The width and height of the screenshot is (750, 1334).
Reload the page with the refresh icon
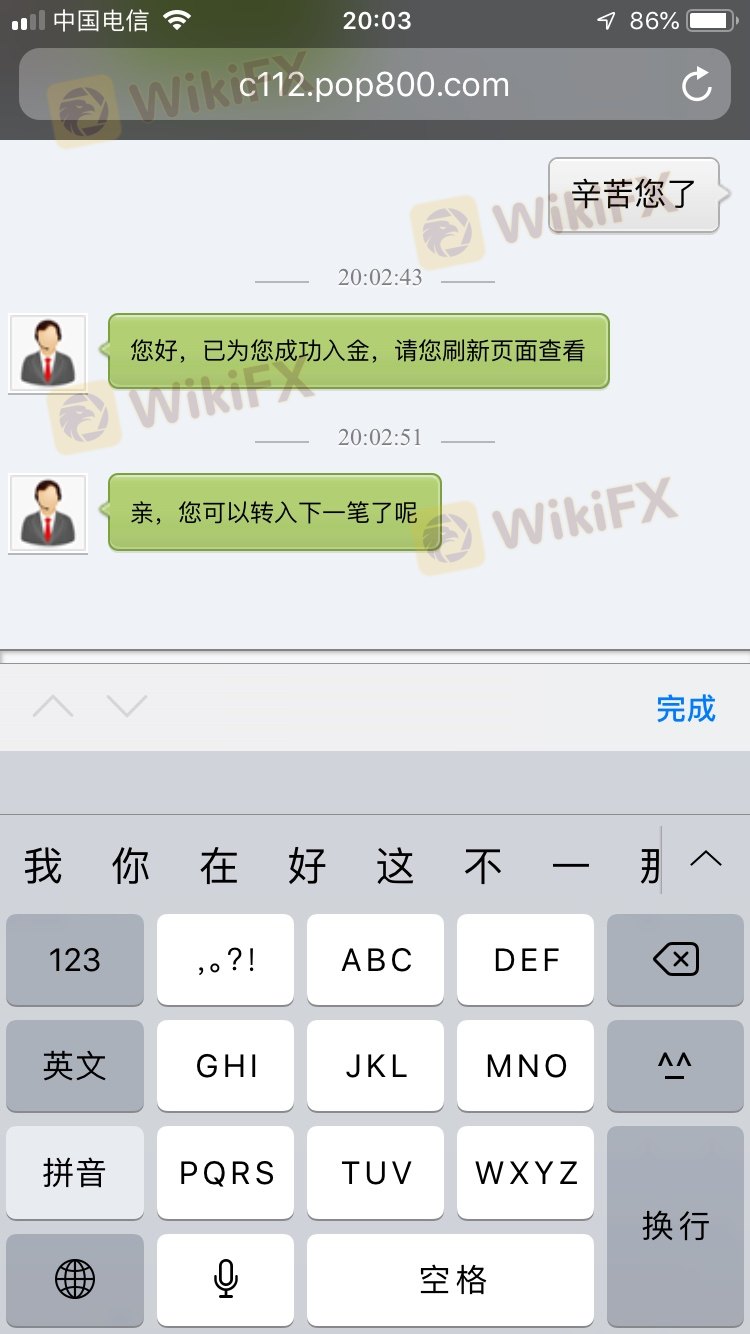point(697,85)
